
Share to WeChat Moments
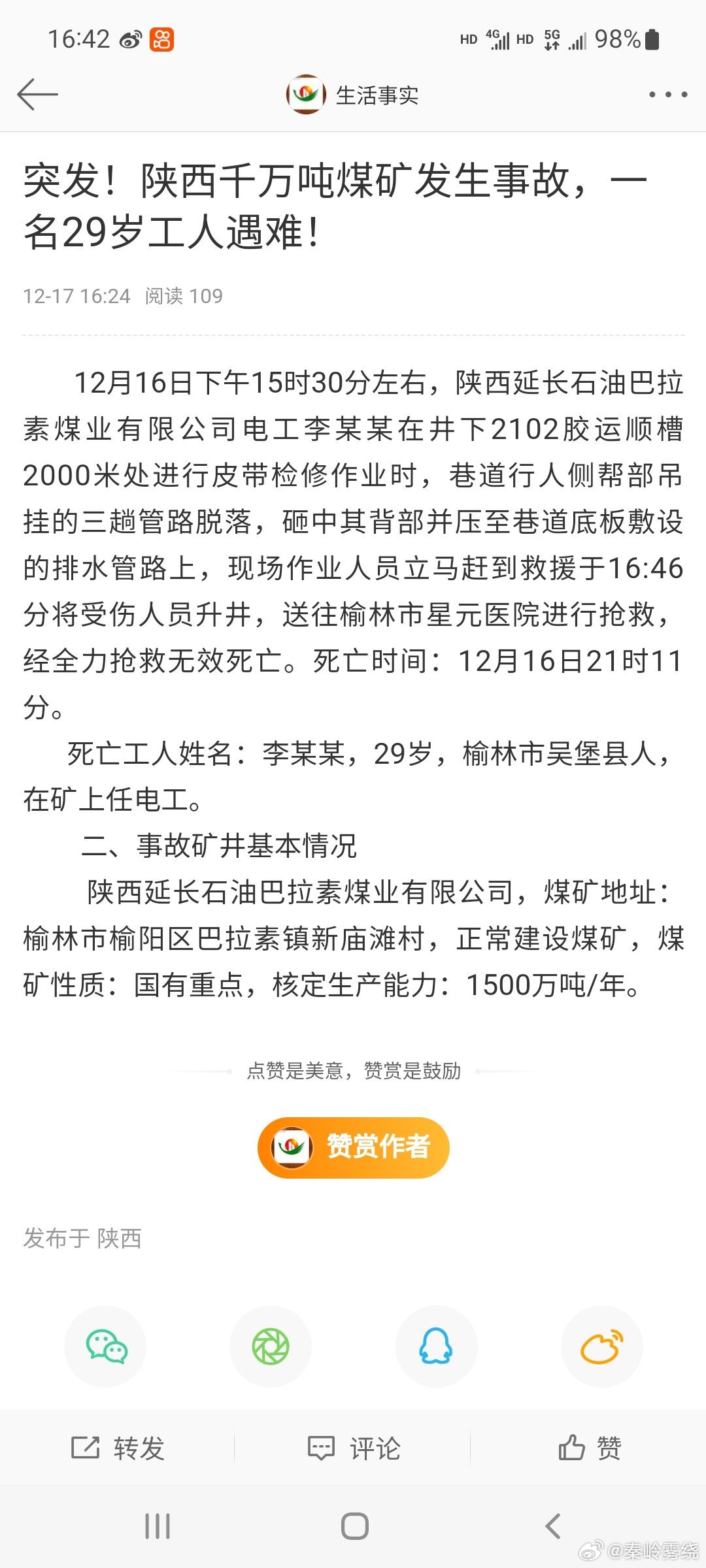pos(271,1347)
